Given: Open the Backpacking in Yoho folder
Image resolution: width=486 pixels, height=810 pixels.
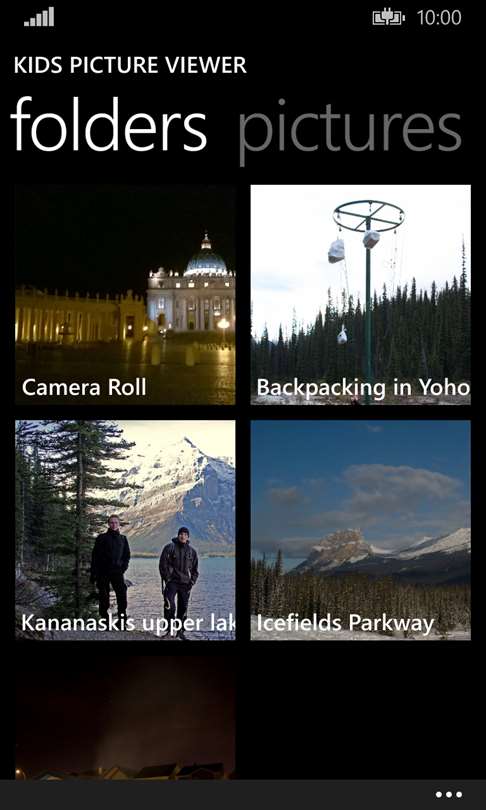Looking at the screenshot, I should point(360,294).
